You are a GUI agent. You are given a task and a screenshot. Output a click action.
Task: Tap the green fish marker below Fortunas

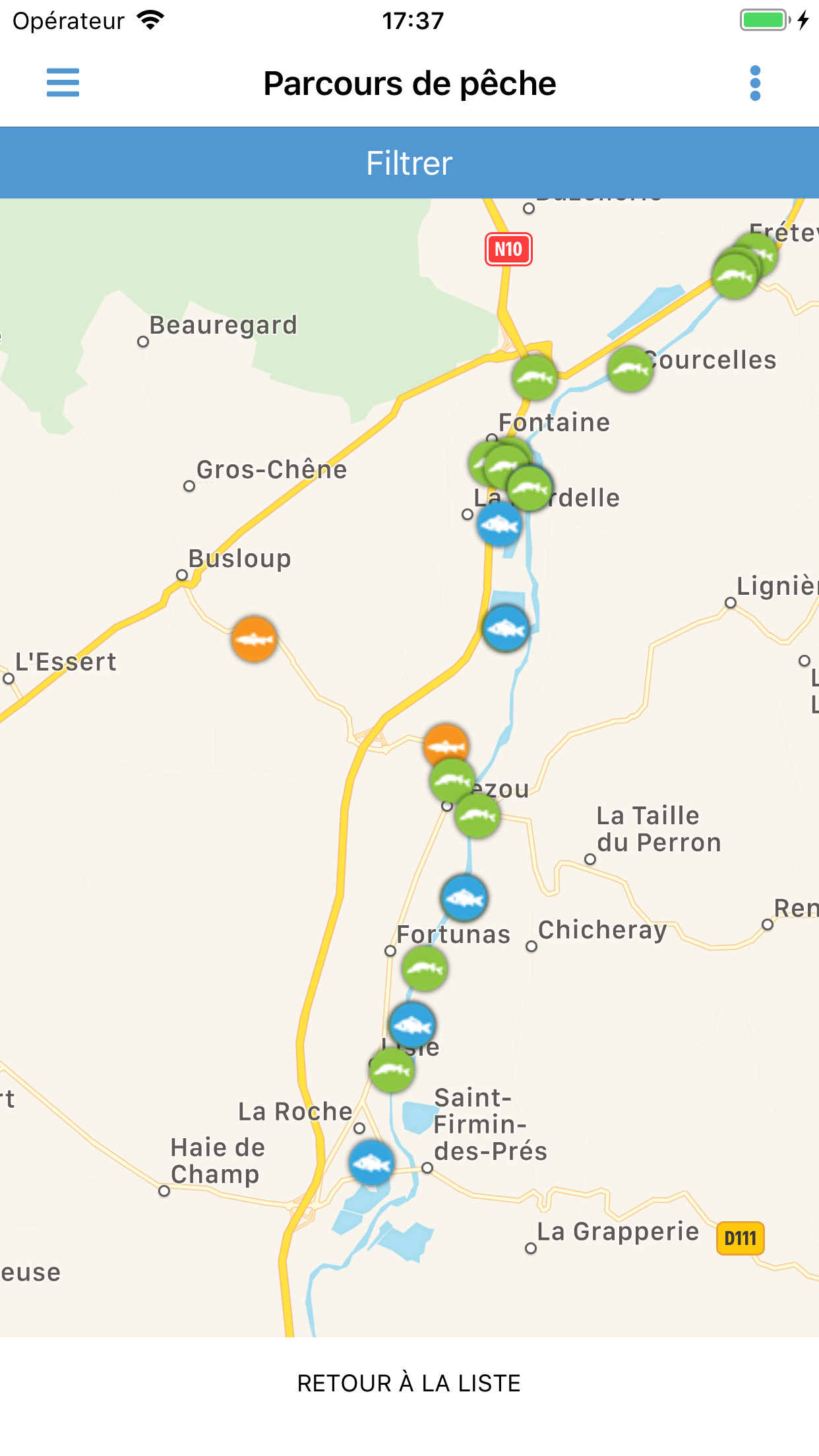[x=425, y=969]
